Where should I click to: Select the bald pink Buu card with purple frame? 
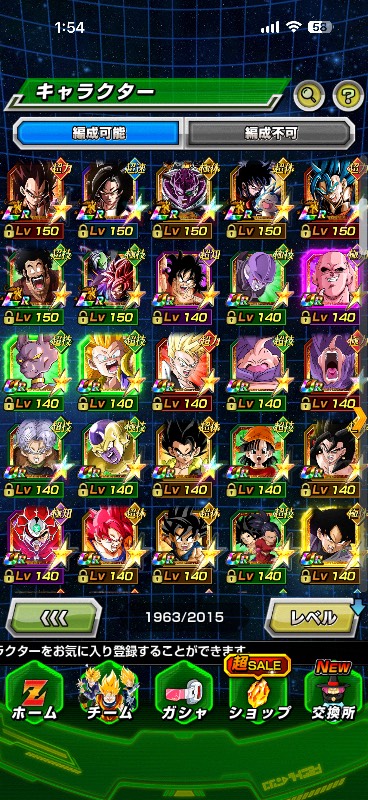[333, 286]
